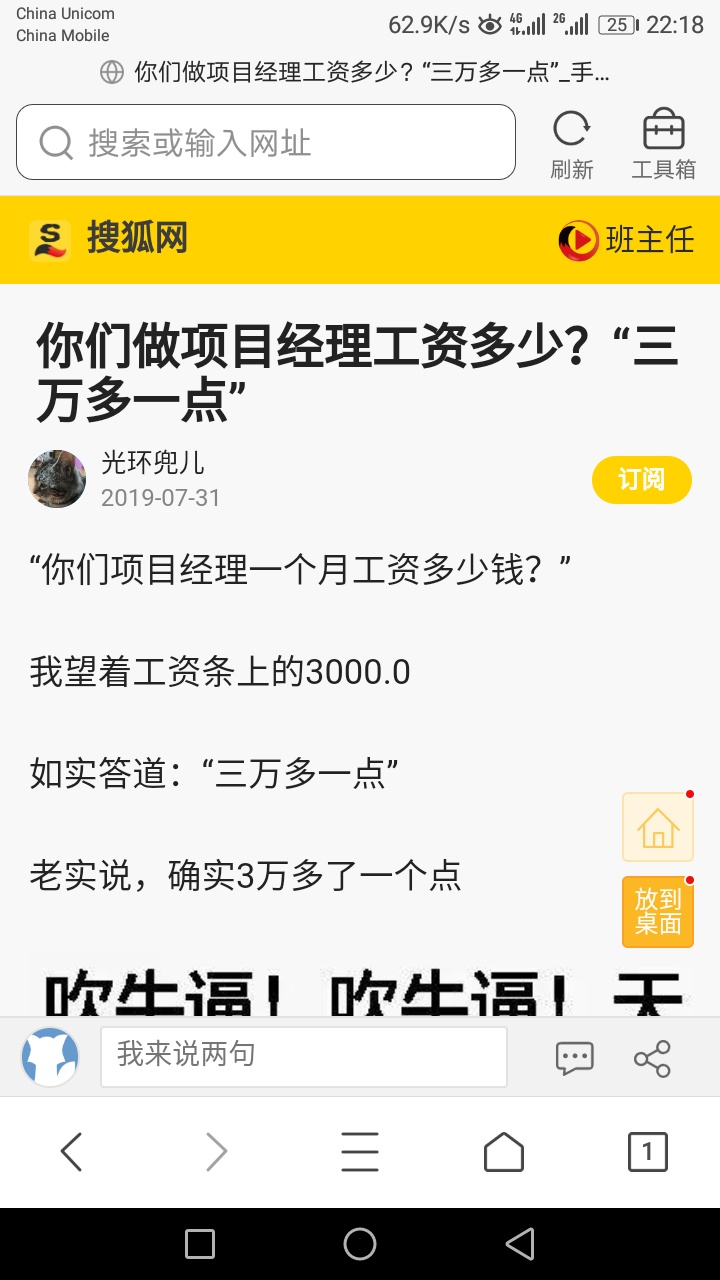Viewport: 720px width, 1280px height.
Task: Open the tab switcher showing 1
Action: pos(647,1152)
